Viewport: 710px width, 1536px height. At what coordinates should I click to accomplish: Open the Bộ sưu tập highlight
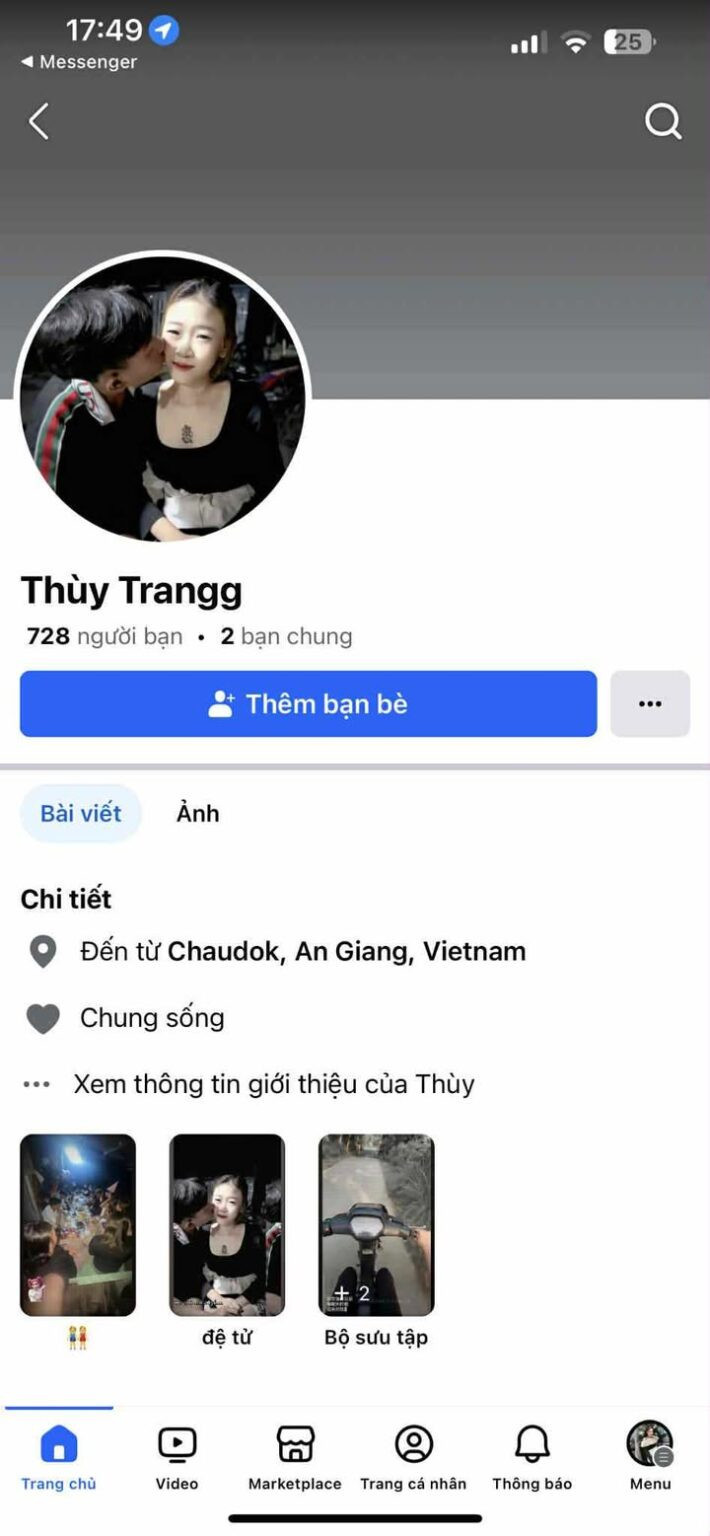376,1225
